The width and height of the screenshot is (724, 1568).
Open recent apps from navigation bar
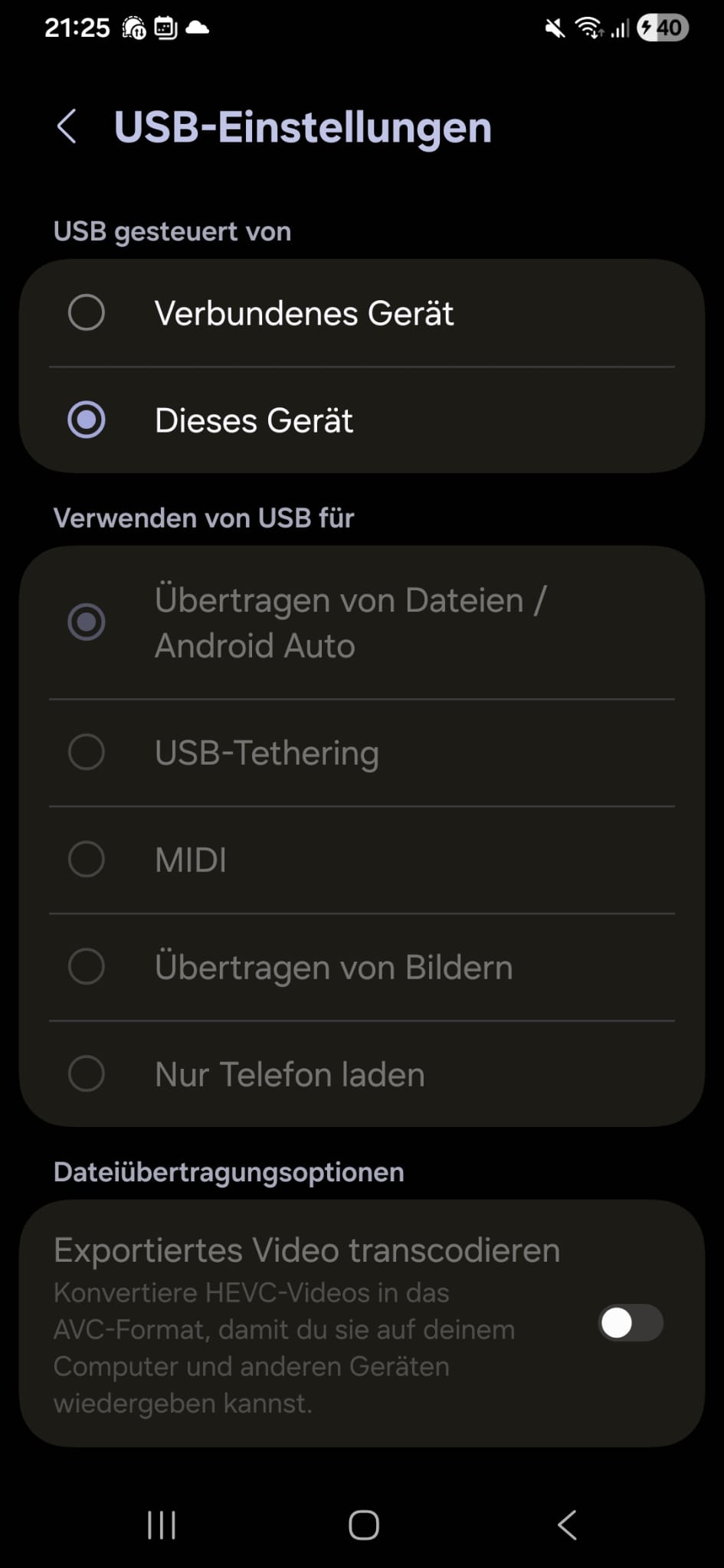pos(161,1525)
